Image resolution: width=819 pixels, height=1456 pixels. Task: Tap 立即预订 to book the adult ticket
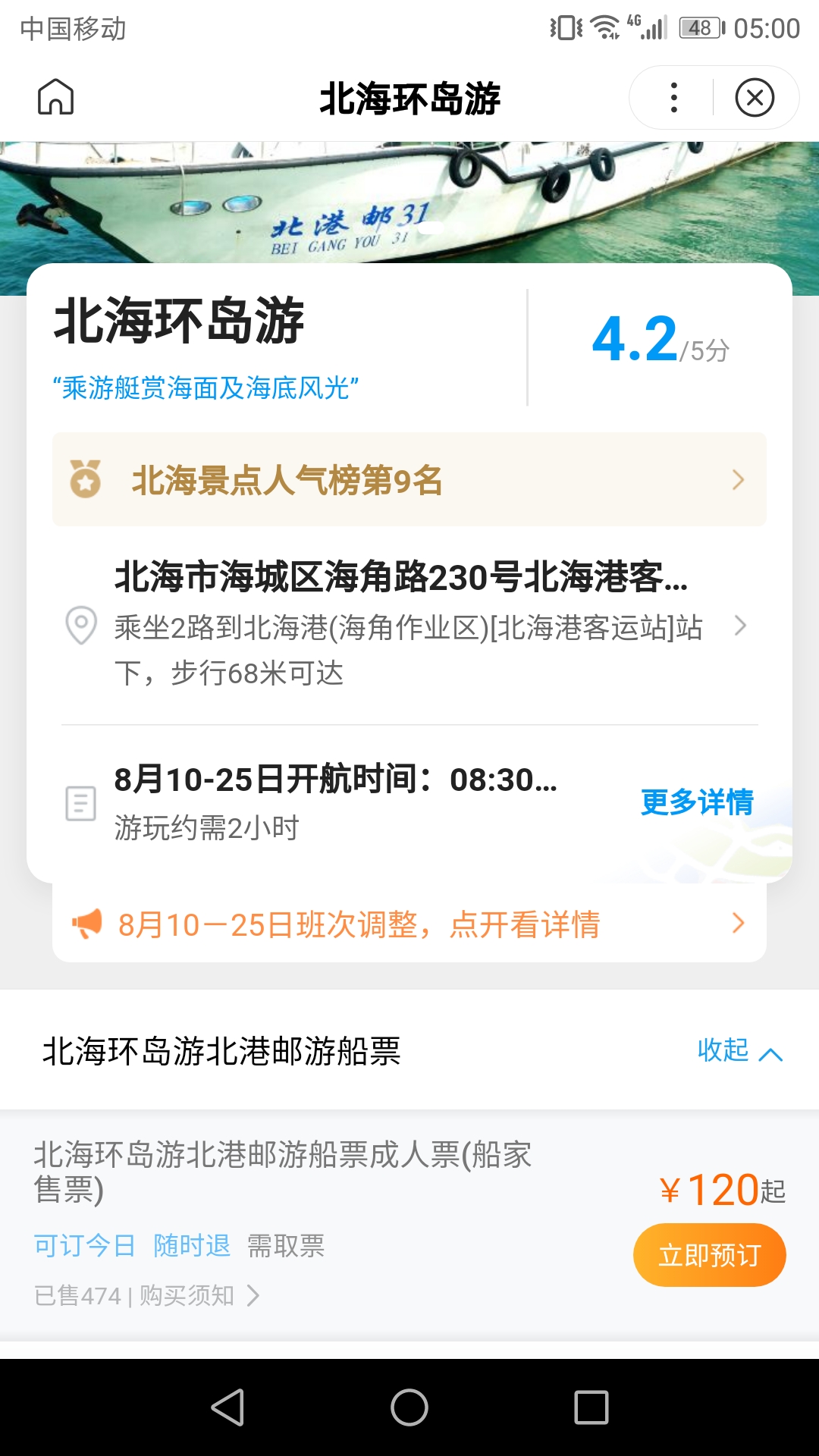709,1255
